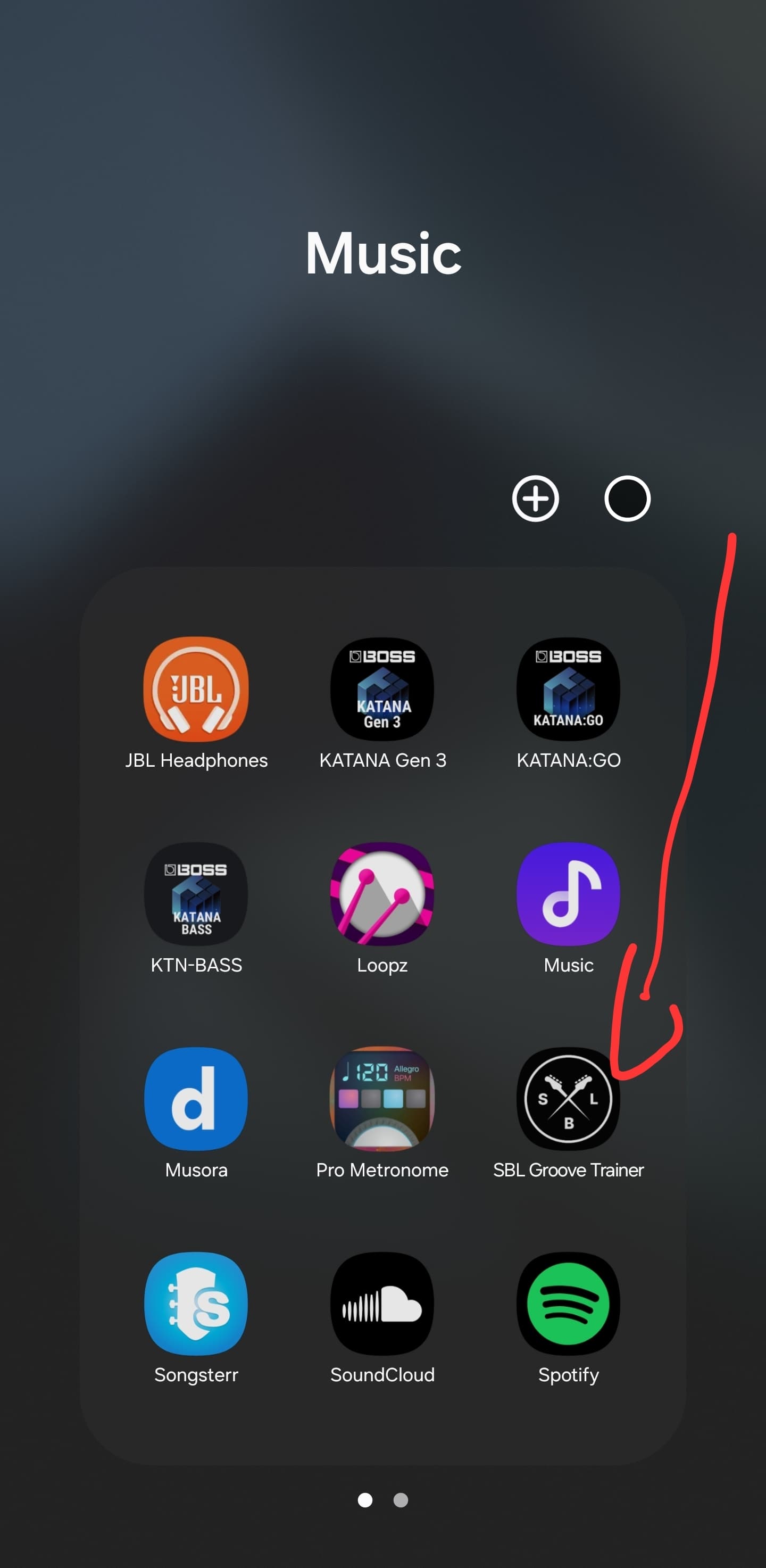The width and height of the screenshot is (766, 1568).
Task: Change the folder color with the circle
Action: pyautogui.click(x=627, y=499)
